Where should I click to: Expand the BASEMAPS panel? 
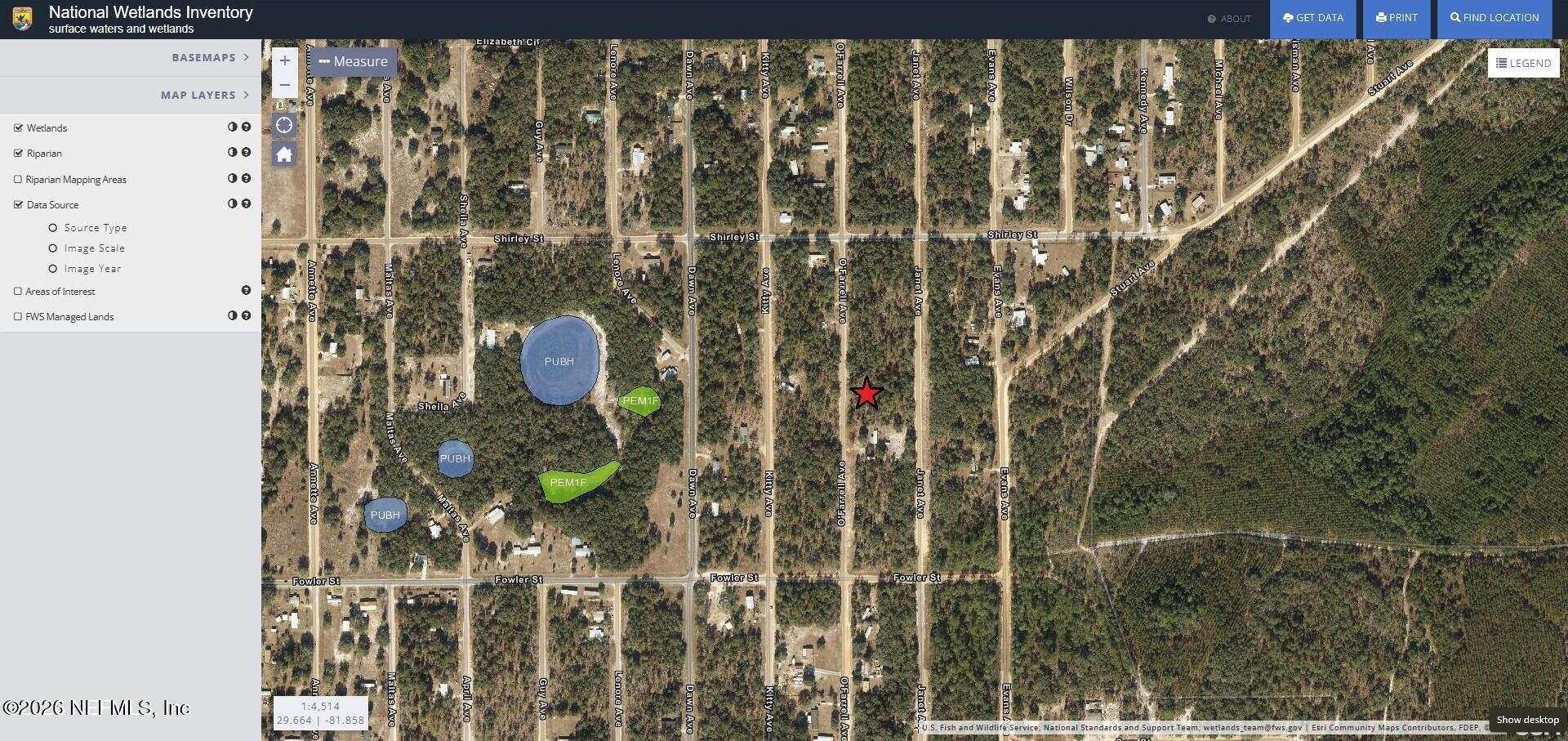pos(210,57)
